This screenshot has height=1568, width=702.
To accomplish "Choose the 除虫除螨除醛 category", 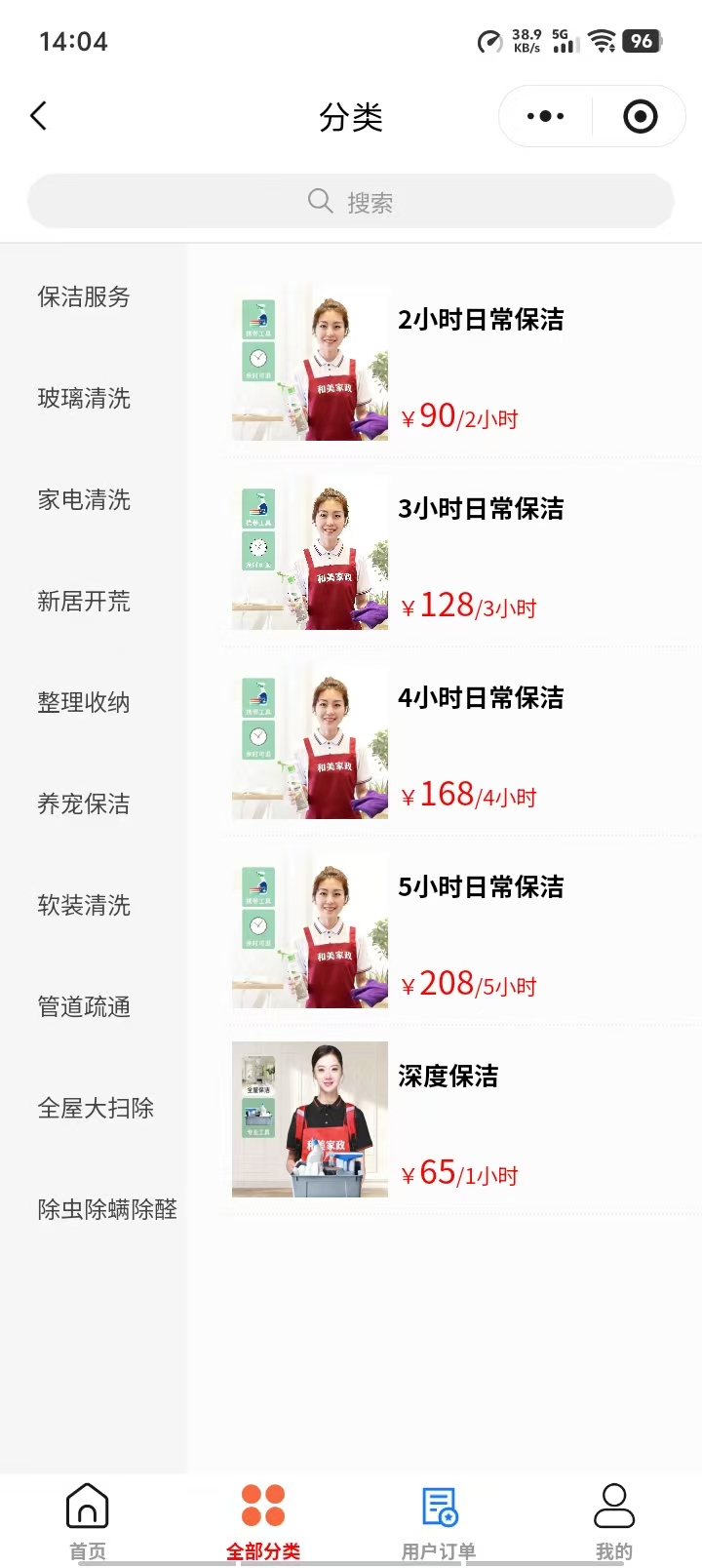I will [107, 1209].
